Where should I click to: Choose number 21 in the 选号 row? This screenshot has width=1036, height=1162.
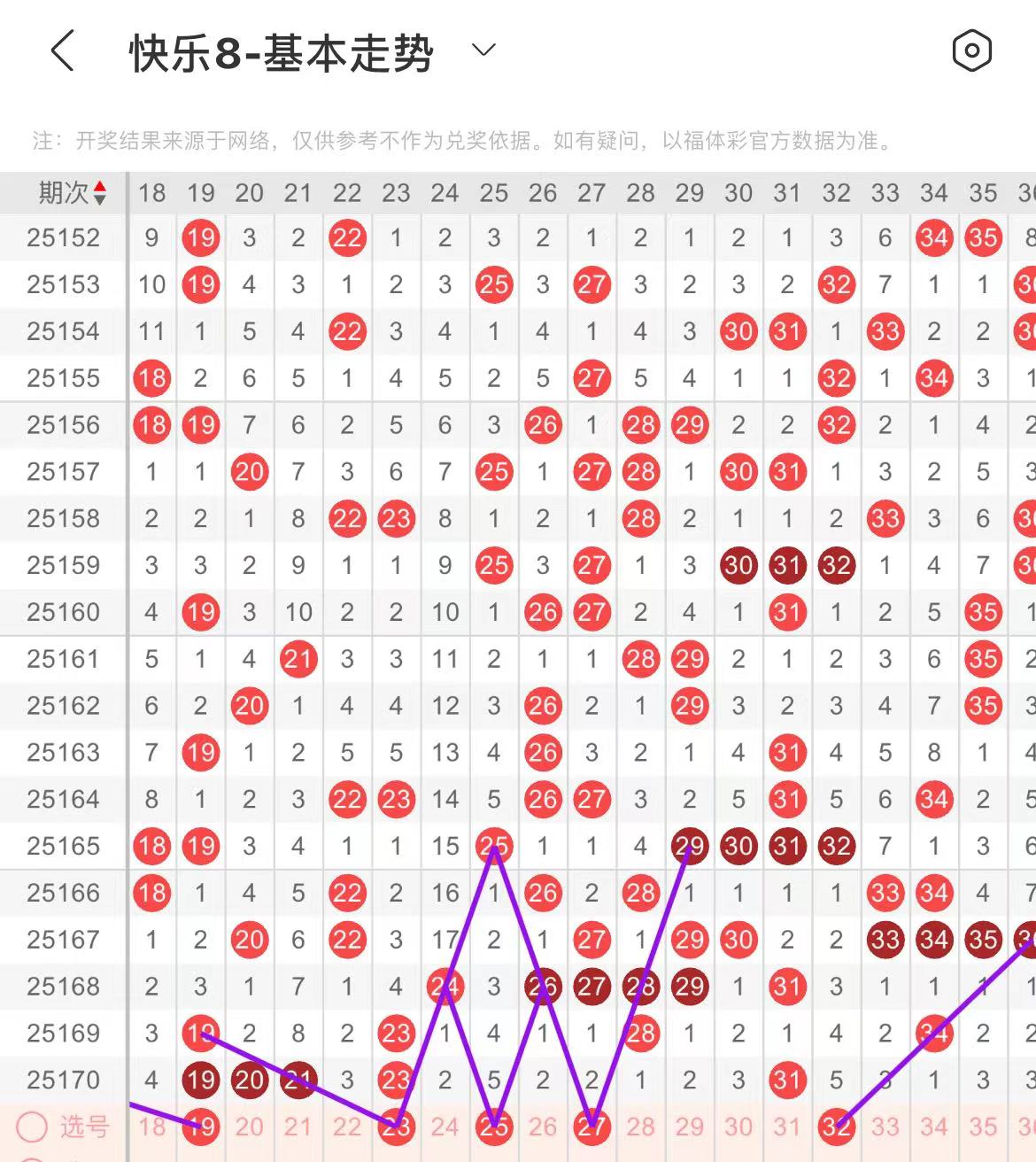pos(298,1127)
